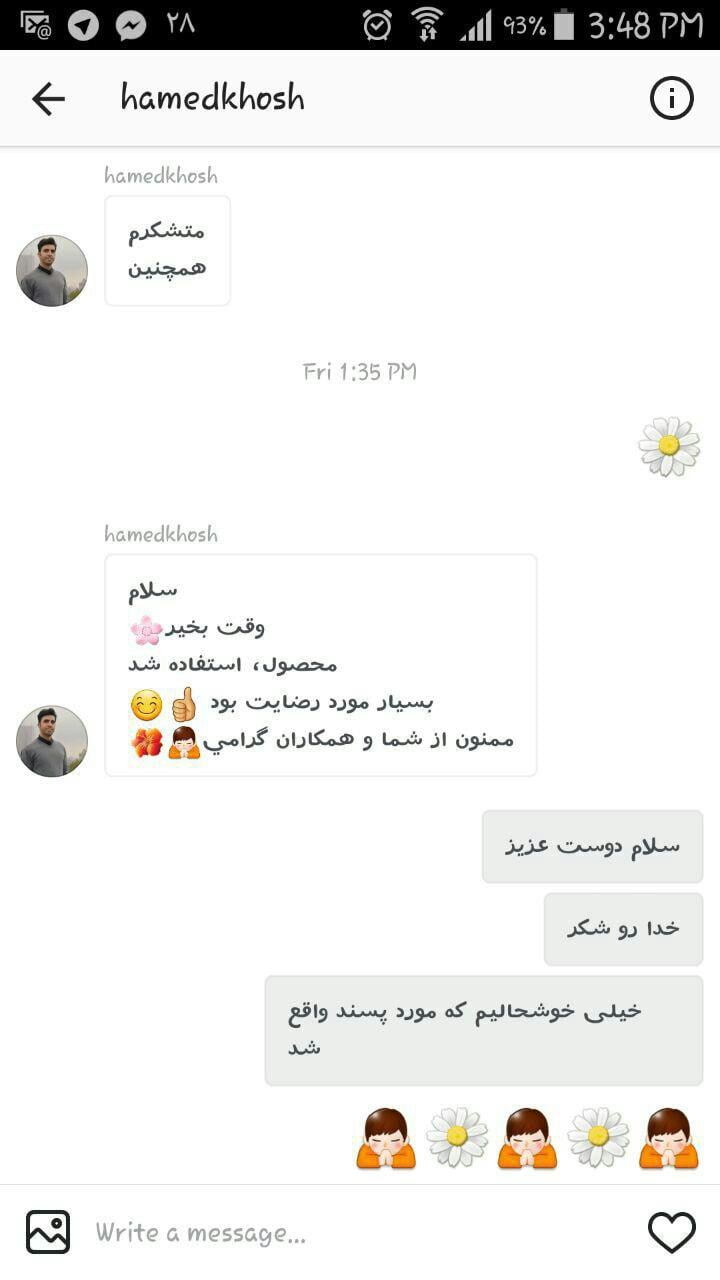Open hamedkhosh's profile picture beside the سلام message
720x1280 pixels.
[x=52, y=741]
